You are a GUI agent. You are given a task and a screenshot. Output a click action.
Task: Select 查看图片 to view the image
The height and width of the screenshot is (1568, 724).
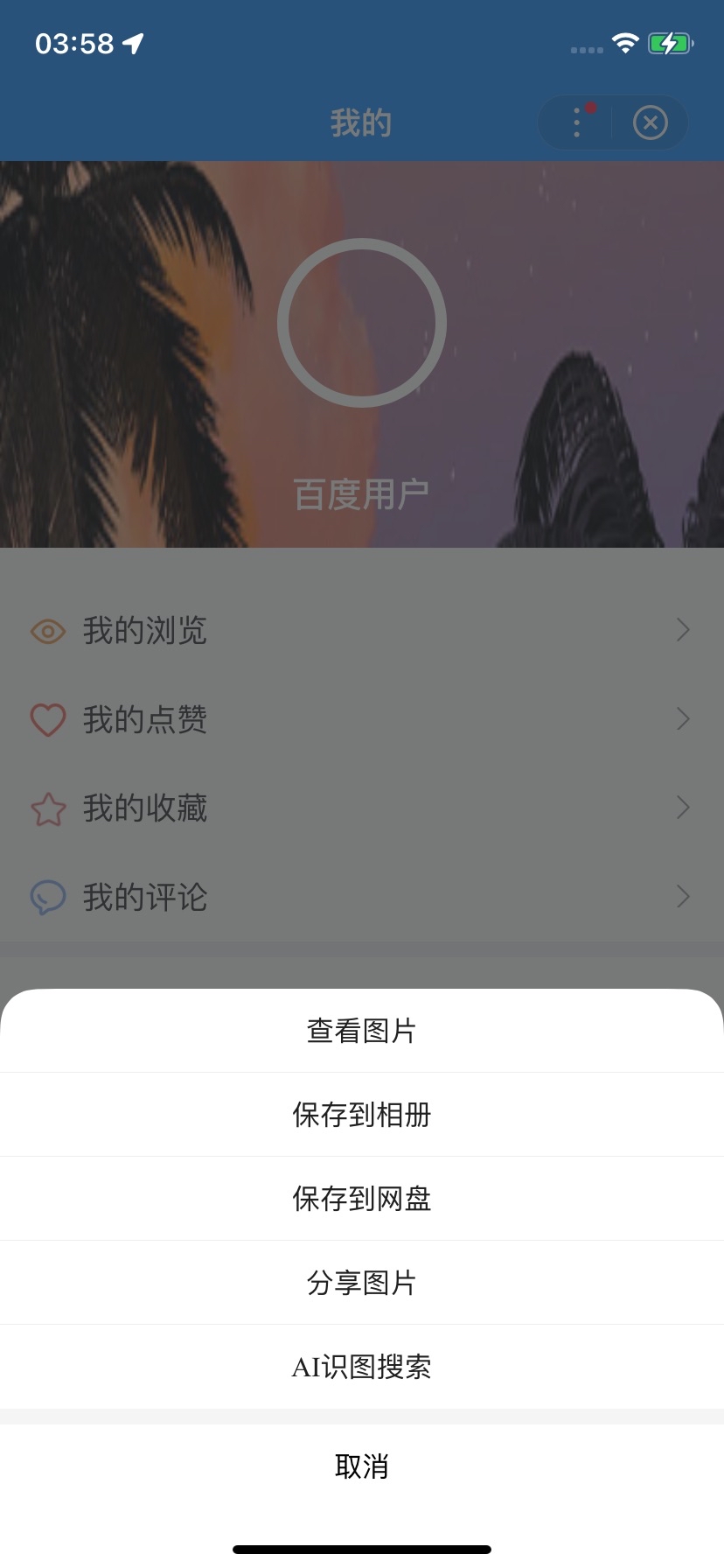pyautogui.click(x=362, y=1031)
